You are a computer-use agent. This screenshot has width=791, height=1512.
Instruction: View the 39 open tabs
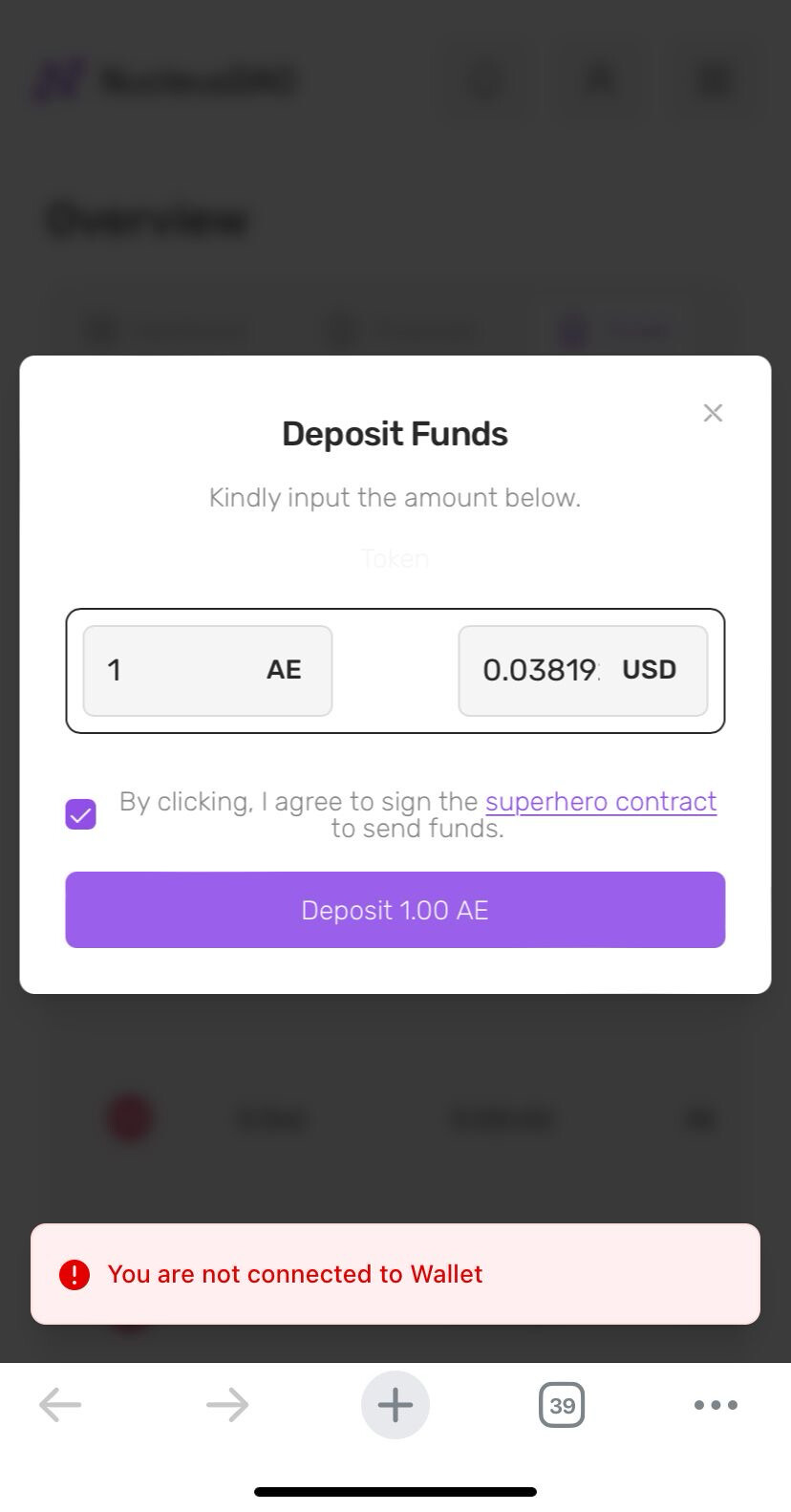pyautogui.click(x=562, y=1405)
